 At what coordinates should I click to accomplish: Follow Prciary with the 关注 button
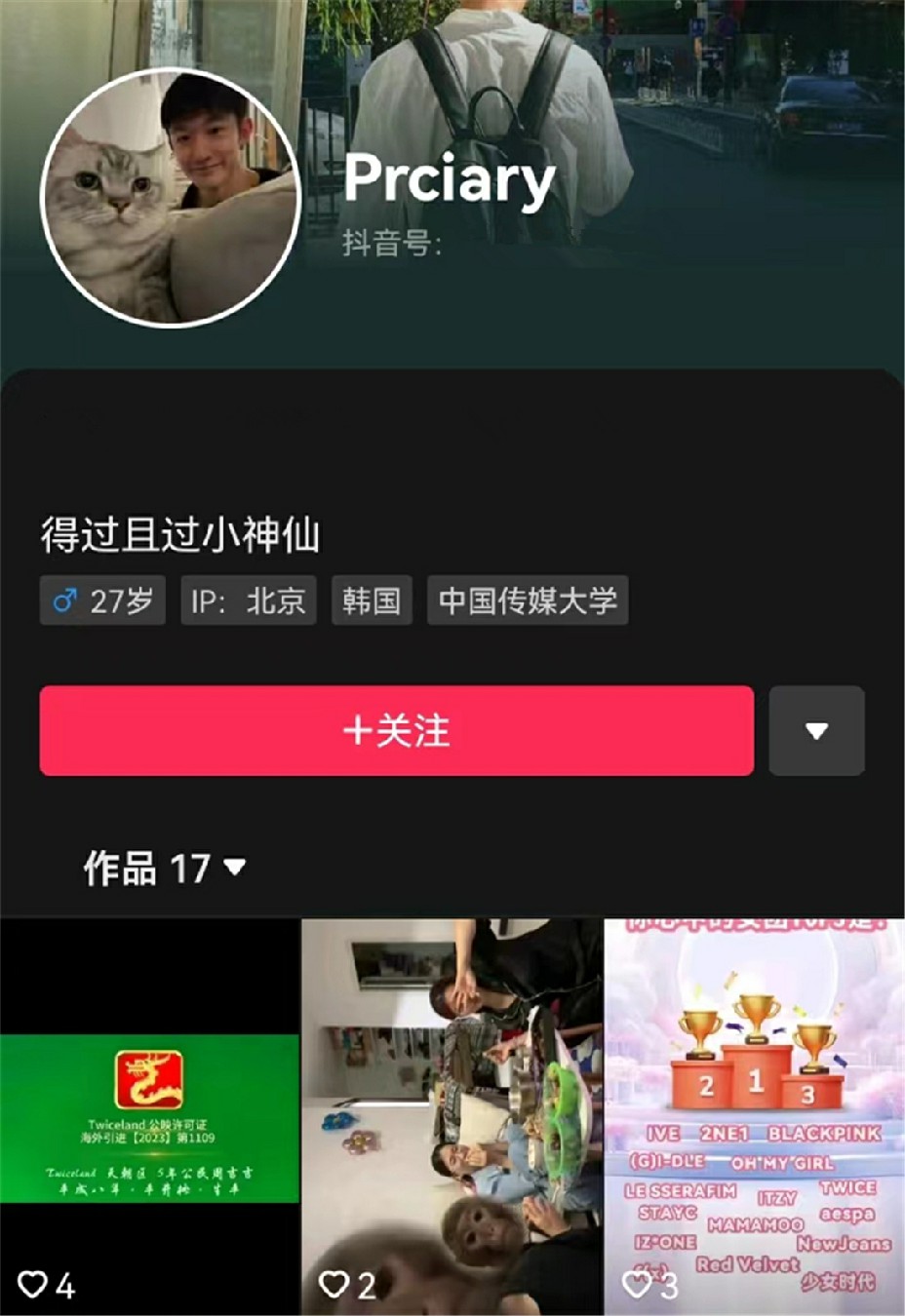396,731
